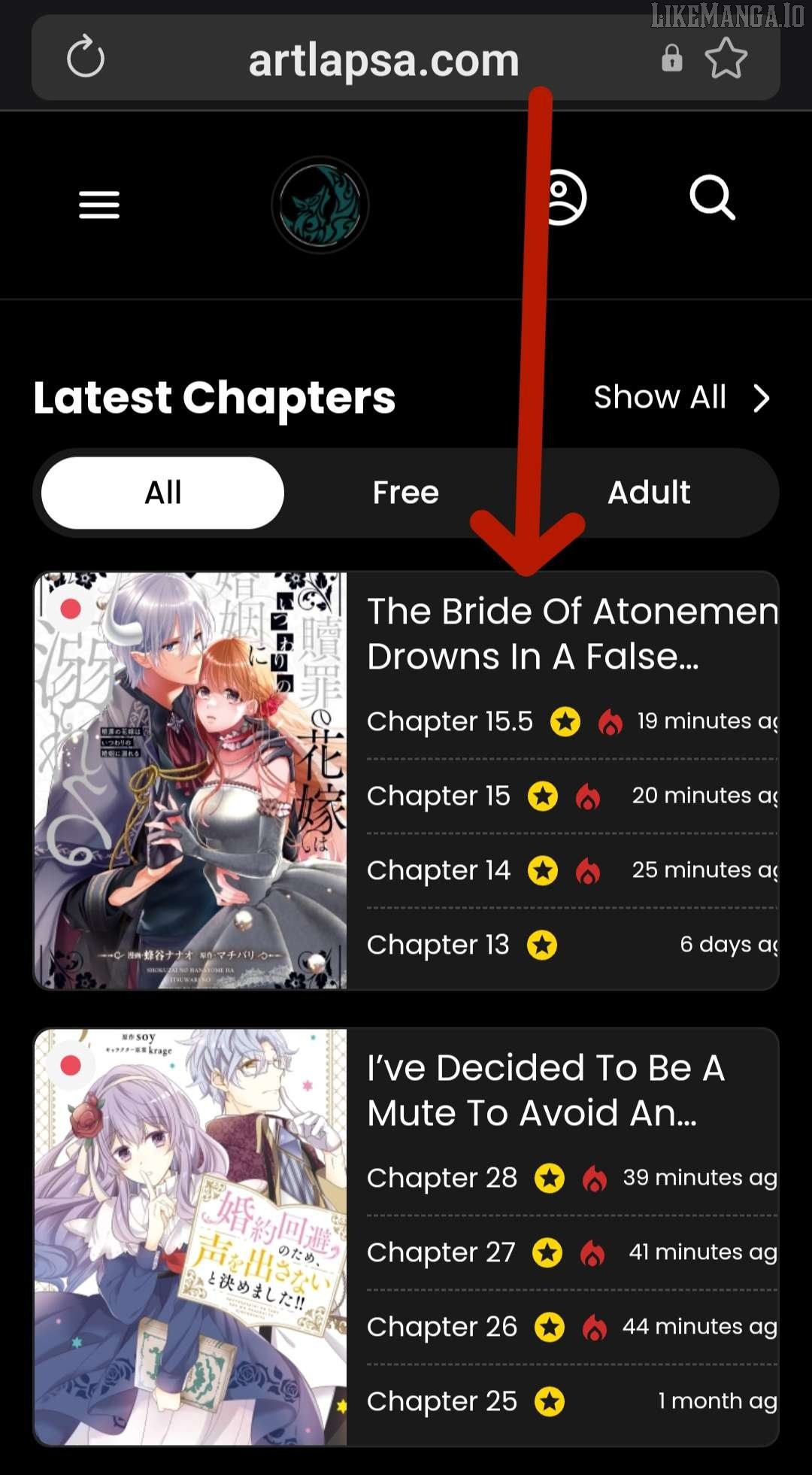Open I've Decided To Be A Mute cover
The height and width of the screenshot is (1475, 812).
[191, 1237]
